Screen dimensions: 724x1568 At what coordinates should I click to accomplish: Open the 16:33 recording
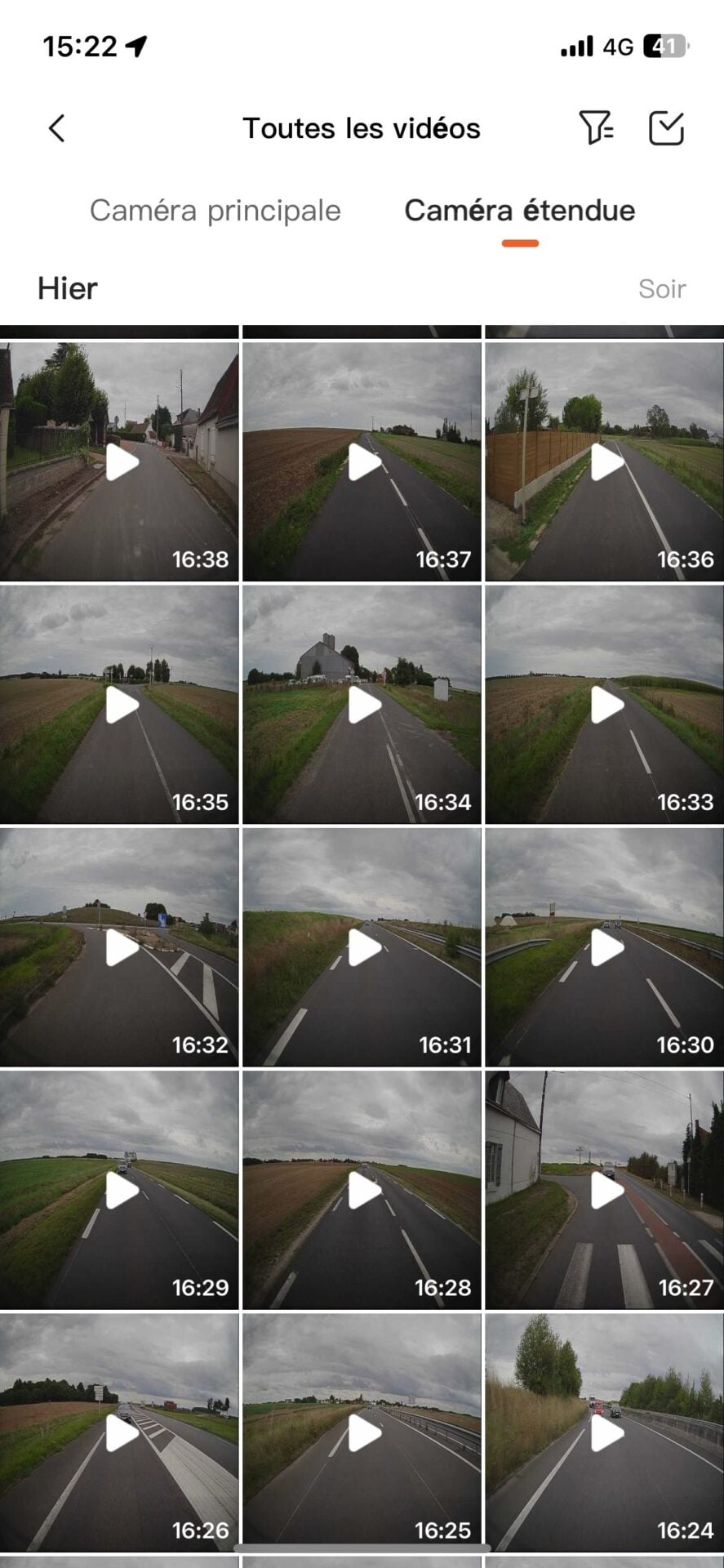click(605, 705)
